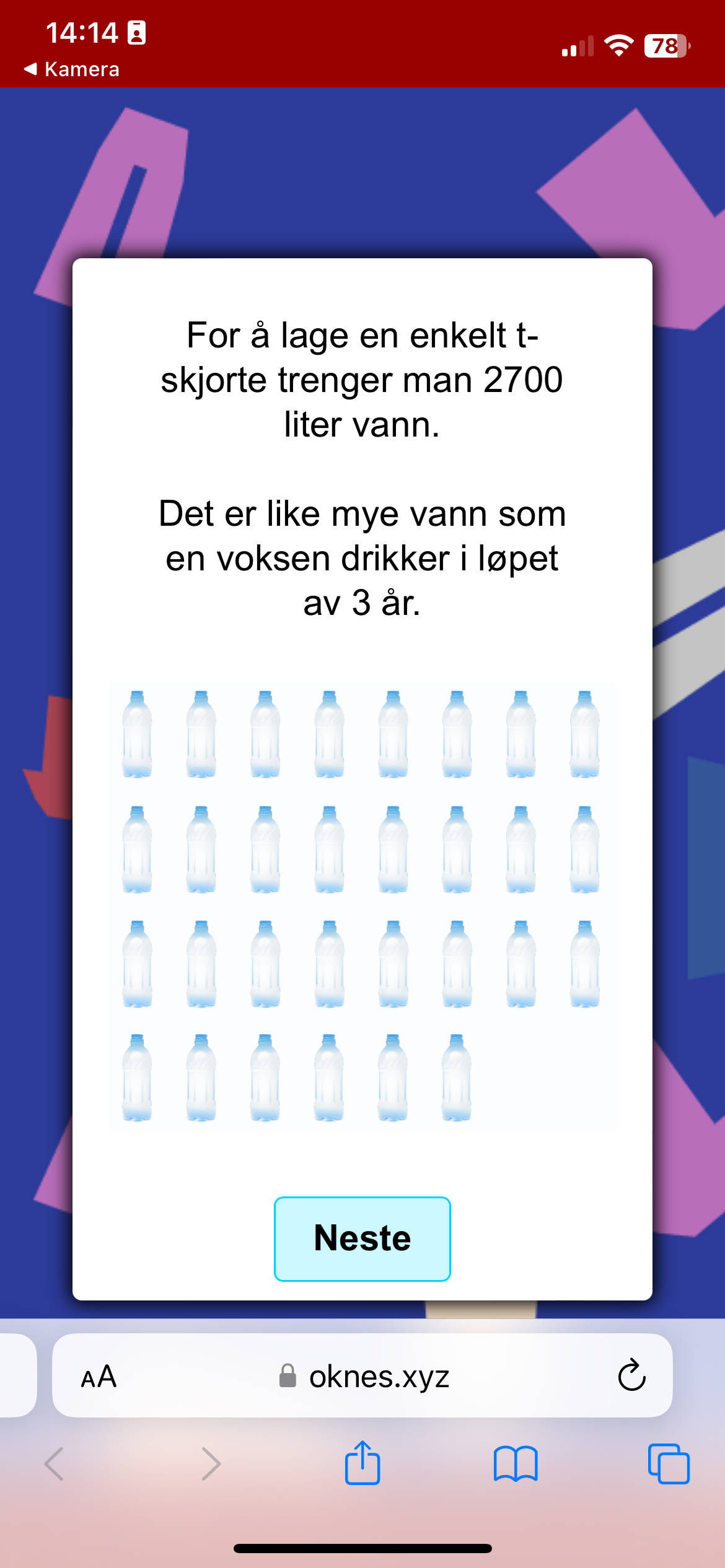
Task: Tap the Neste button
Action: point(362,1239)
